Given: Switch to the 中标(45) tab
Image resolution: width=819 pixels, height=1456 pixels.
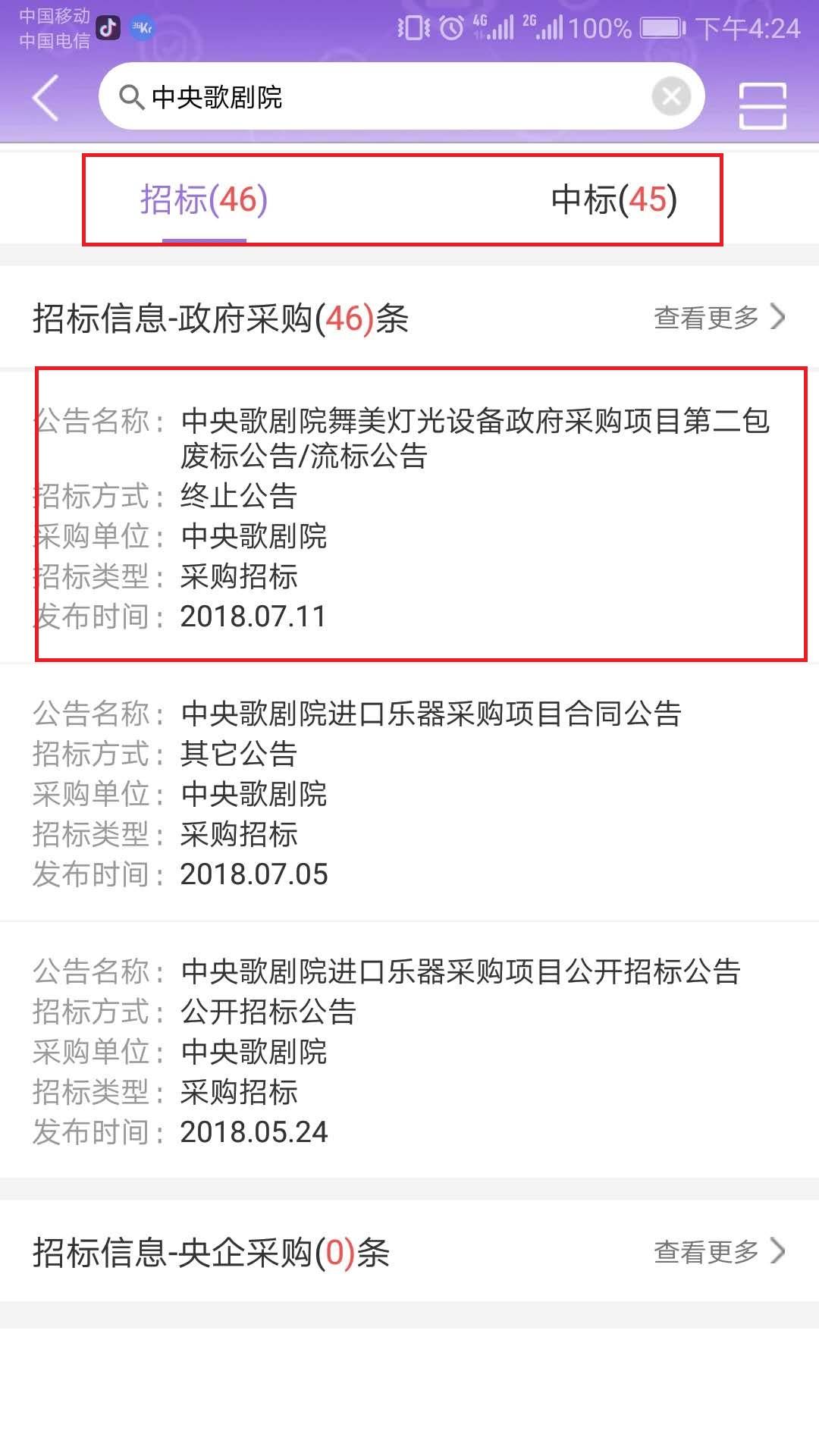Looking at the screenshot, I should point(613,199).
